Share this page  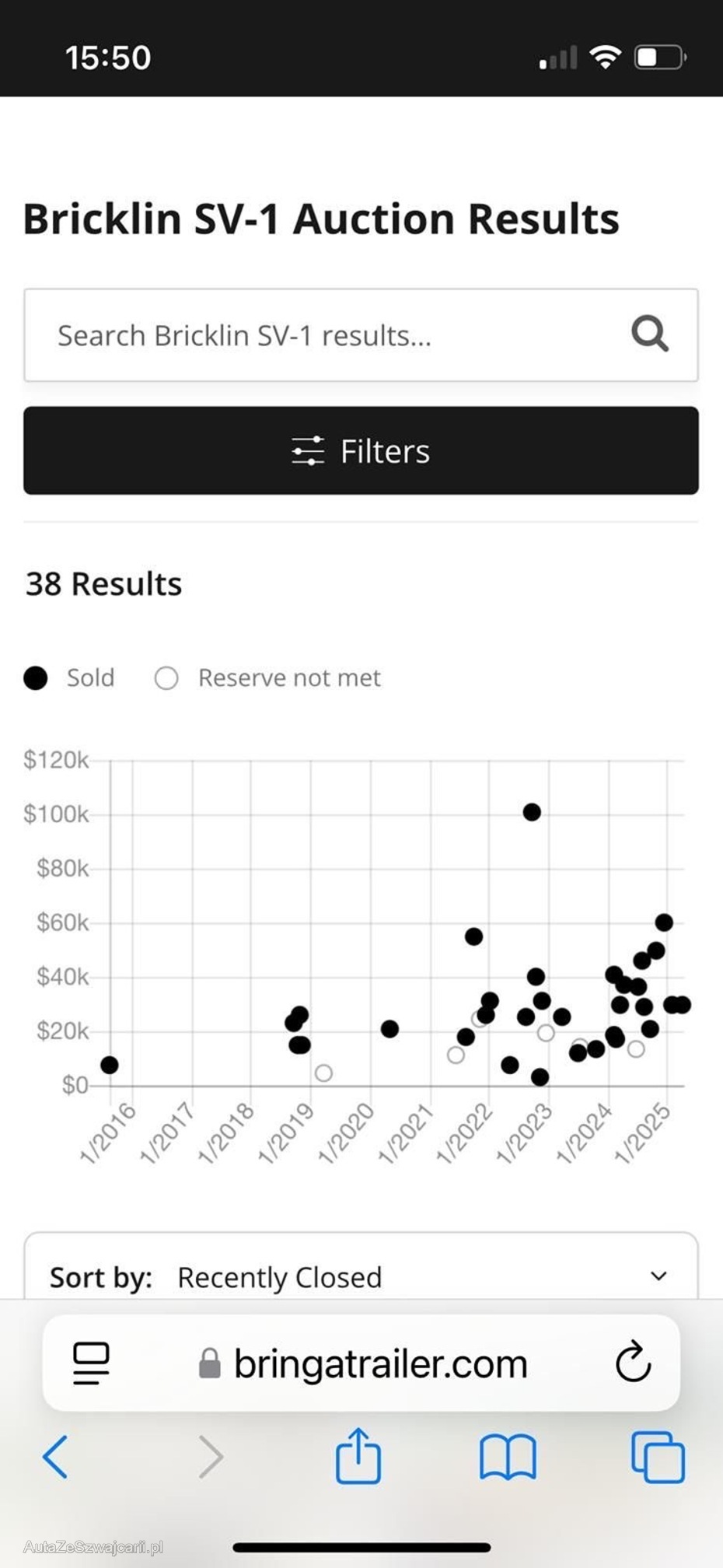tap(358, 1455)
